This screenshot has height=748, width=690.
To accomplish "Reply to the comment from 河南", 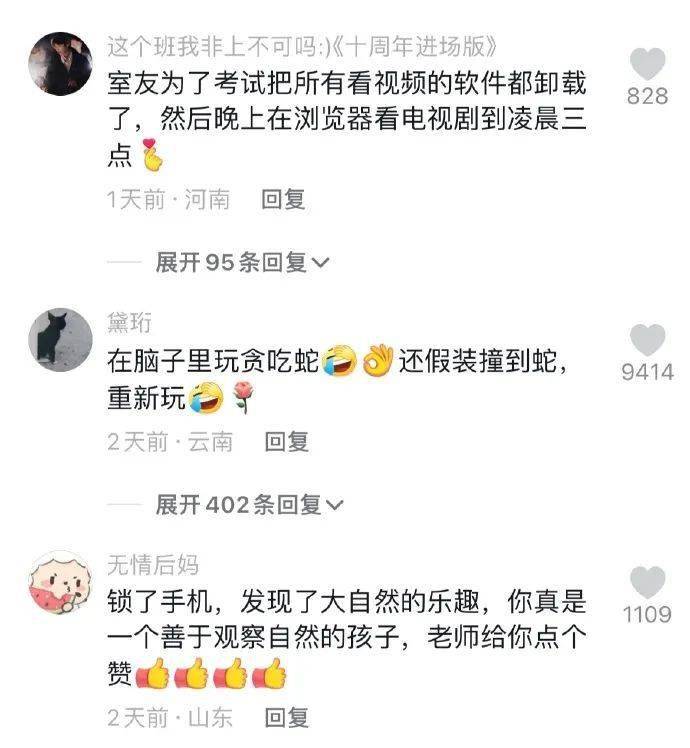I will click(x=283, y=199).
